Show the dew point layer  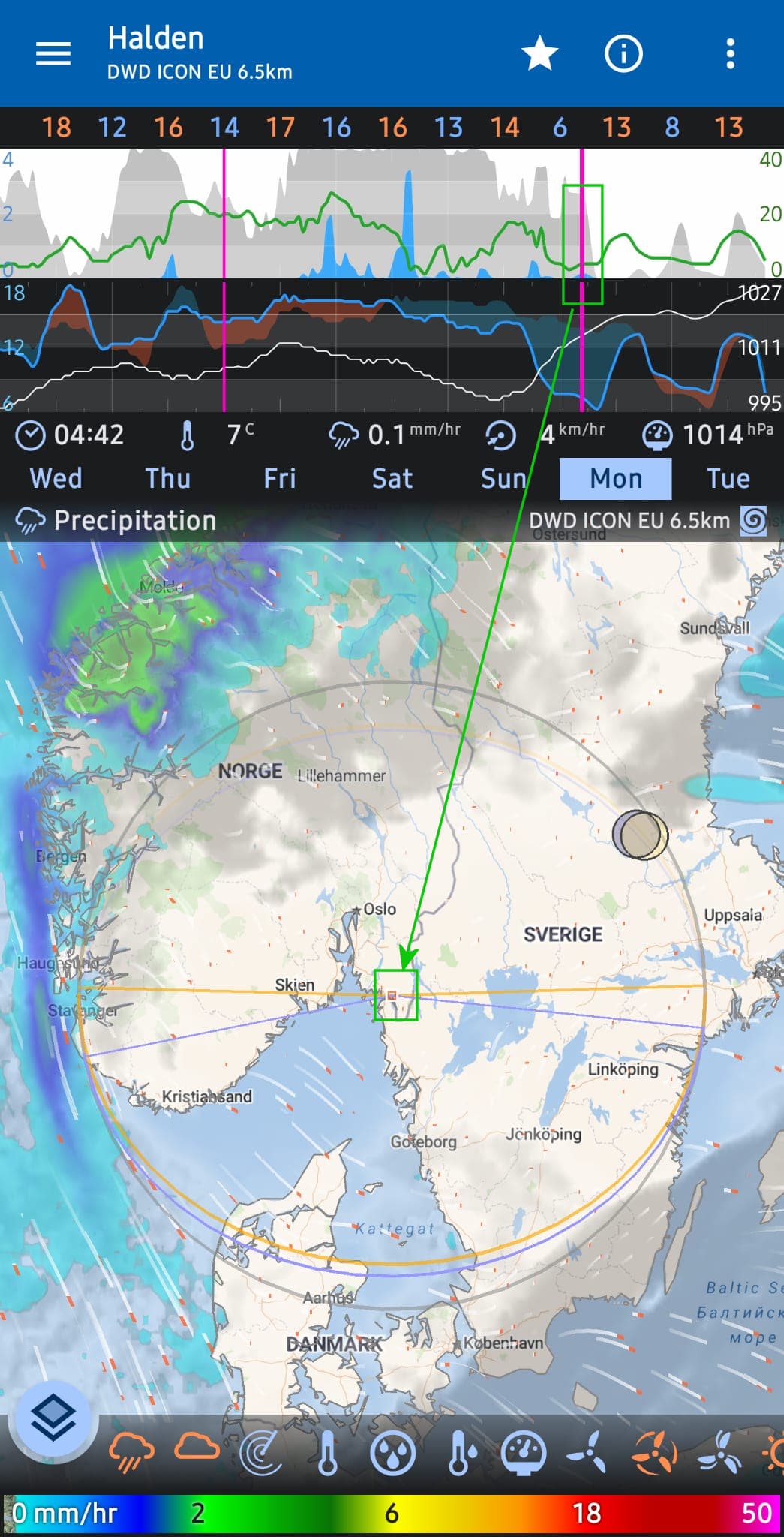[x=459, y=1452]
